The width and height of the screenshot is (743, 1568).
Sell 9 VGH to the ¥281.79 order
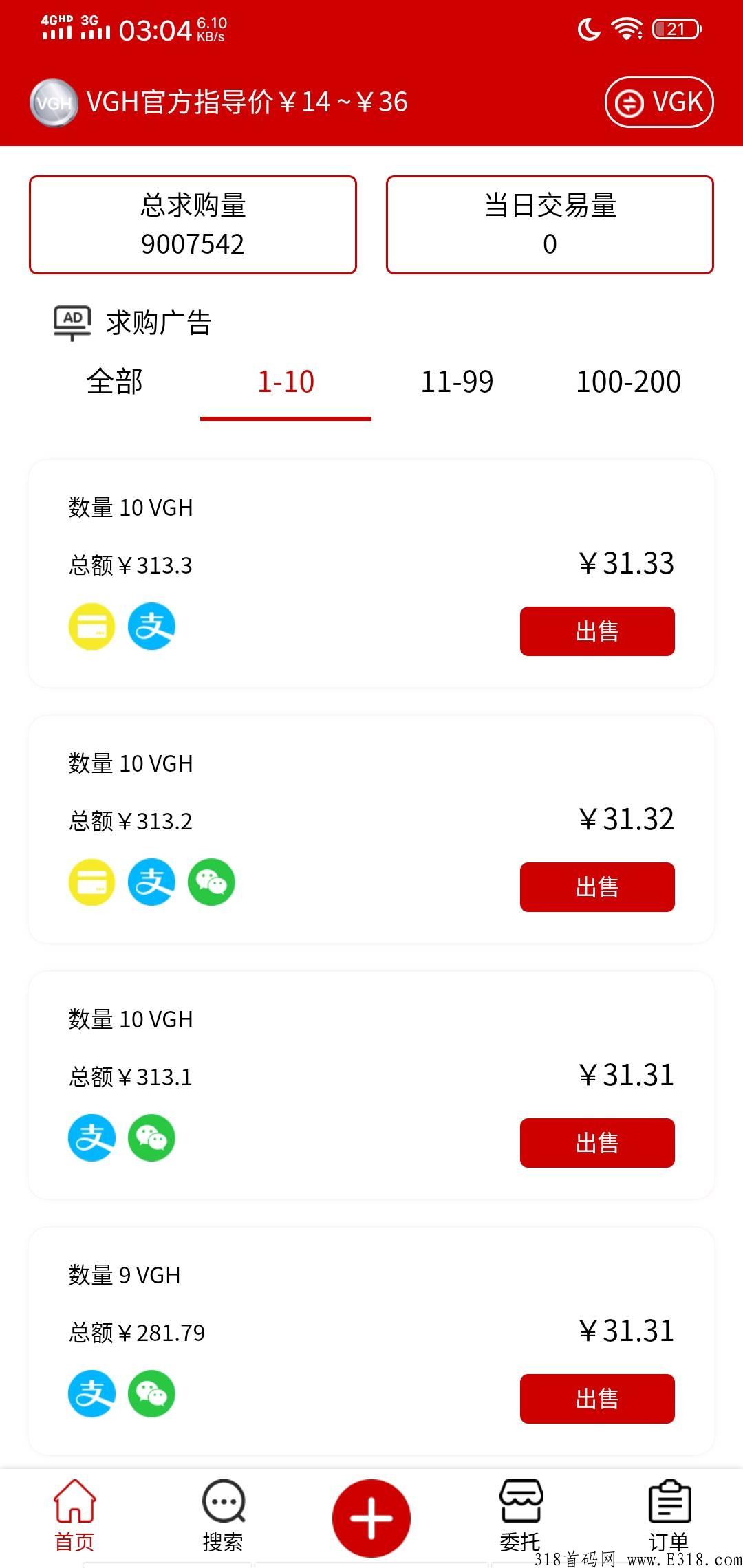click(596, 1399)
